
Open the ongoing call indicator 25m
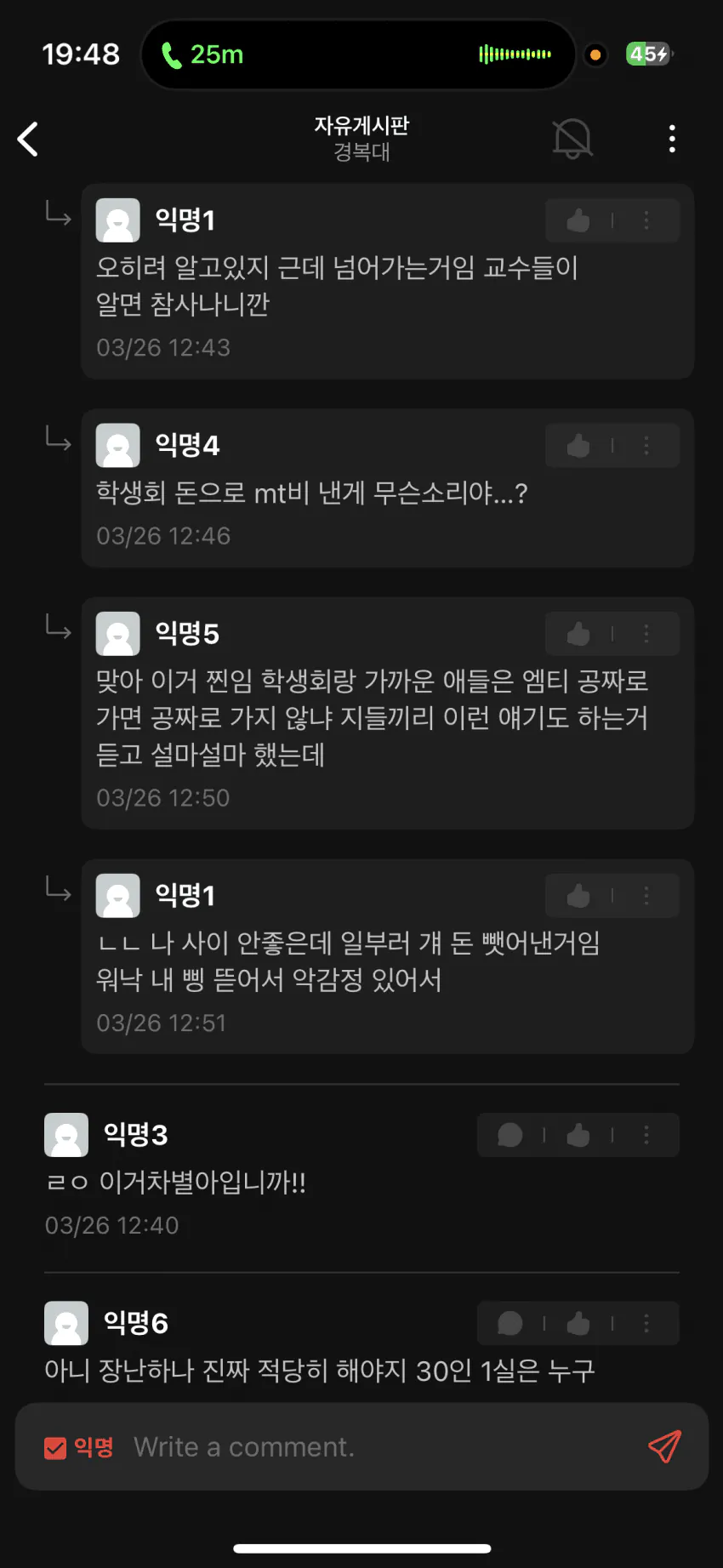tap(204, 54)
